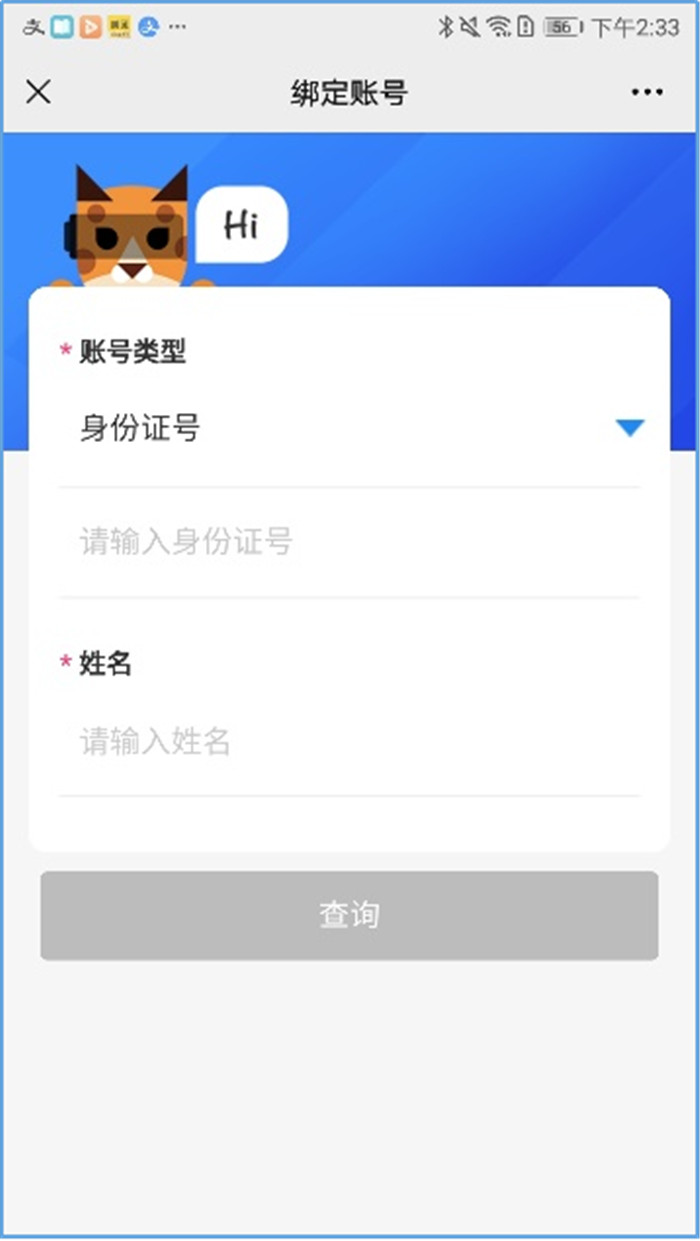Focus the 请输入姓名 input field
Screen dimensions: 700x1241
pyautogui.click(x=349, y=742)
